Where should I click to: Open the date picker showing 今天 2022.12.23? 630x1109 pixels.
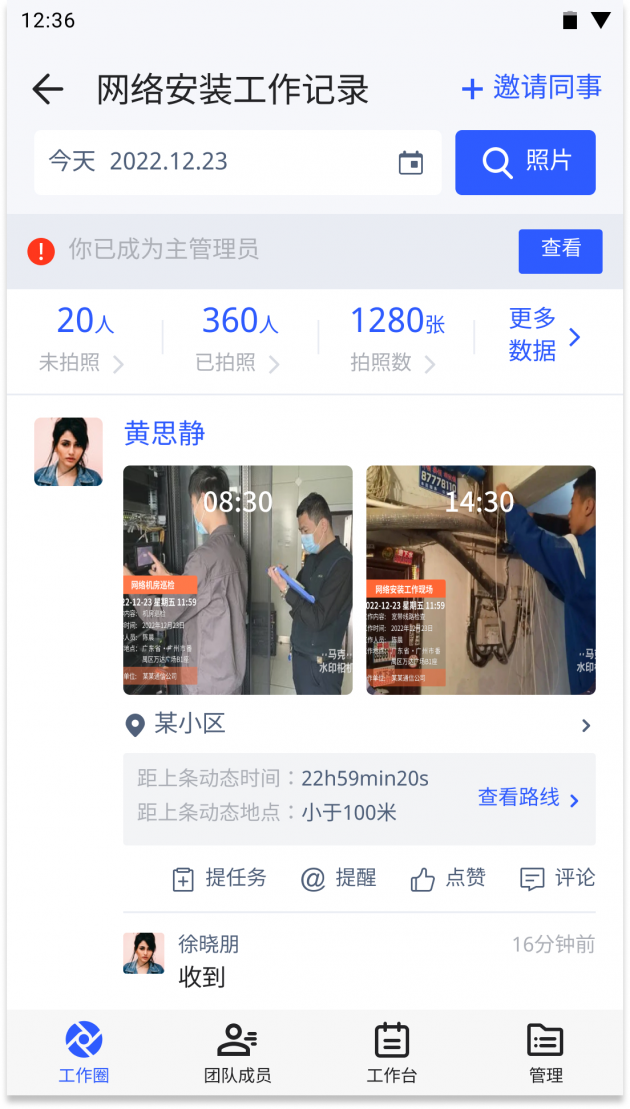pyautogui.click(x=237, y=162)
